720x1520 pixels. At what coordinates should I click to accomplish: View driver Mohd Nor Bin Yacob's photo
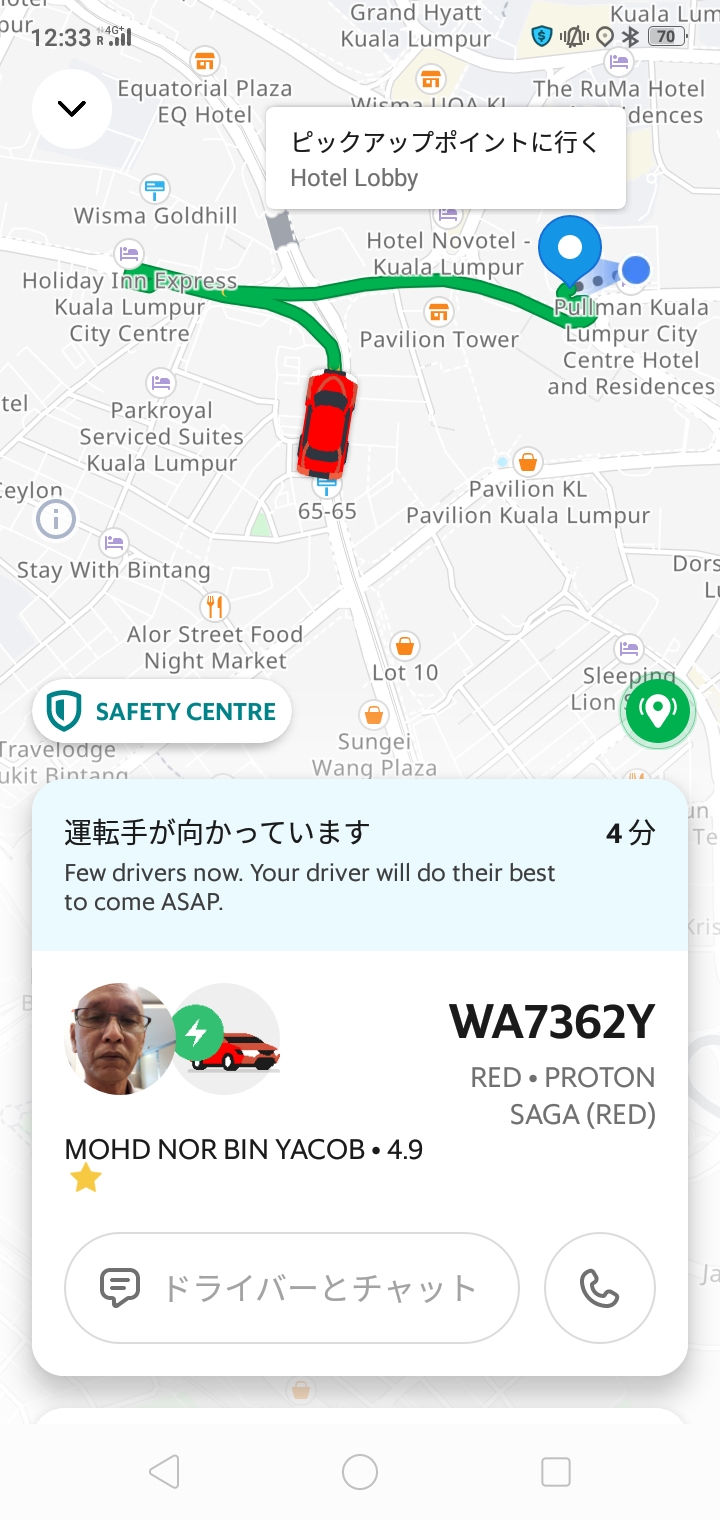click(x=116, y=1038)
